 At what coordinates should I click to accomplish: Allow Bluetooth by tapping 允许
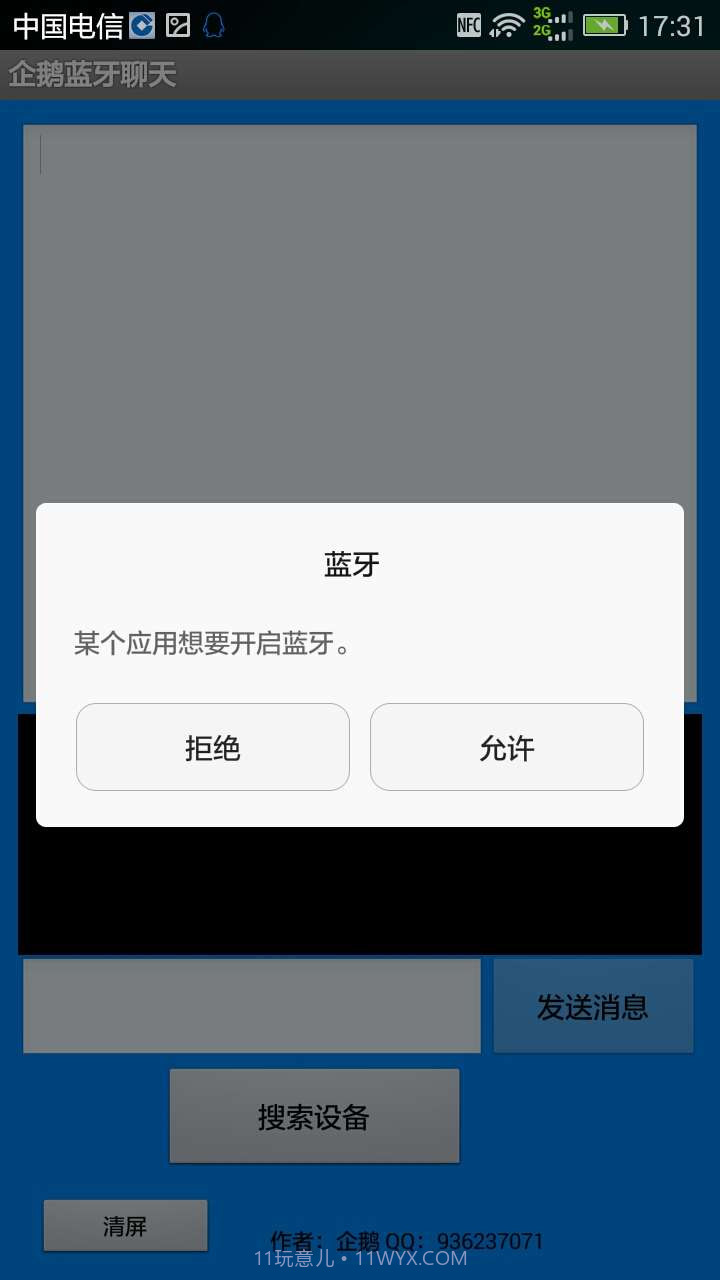tap(506, 747)
